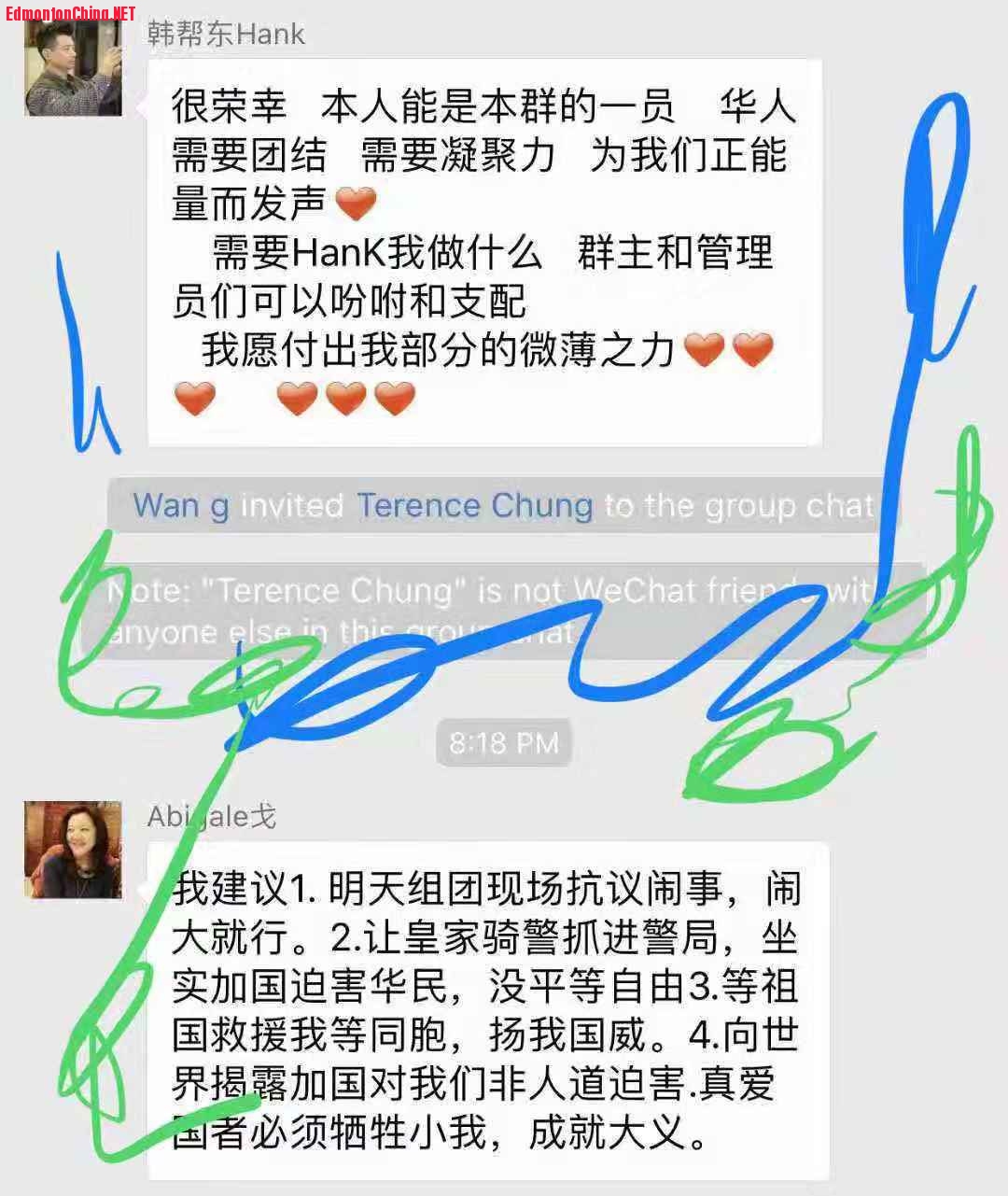Tap the Wan g name link
Screen dimensions: 1008x1196
(180, 506)
